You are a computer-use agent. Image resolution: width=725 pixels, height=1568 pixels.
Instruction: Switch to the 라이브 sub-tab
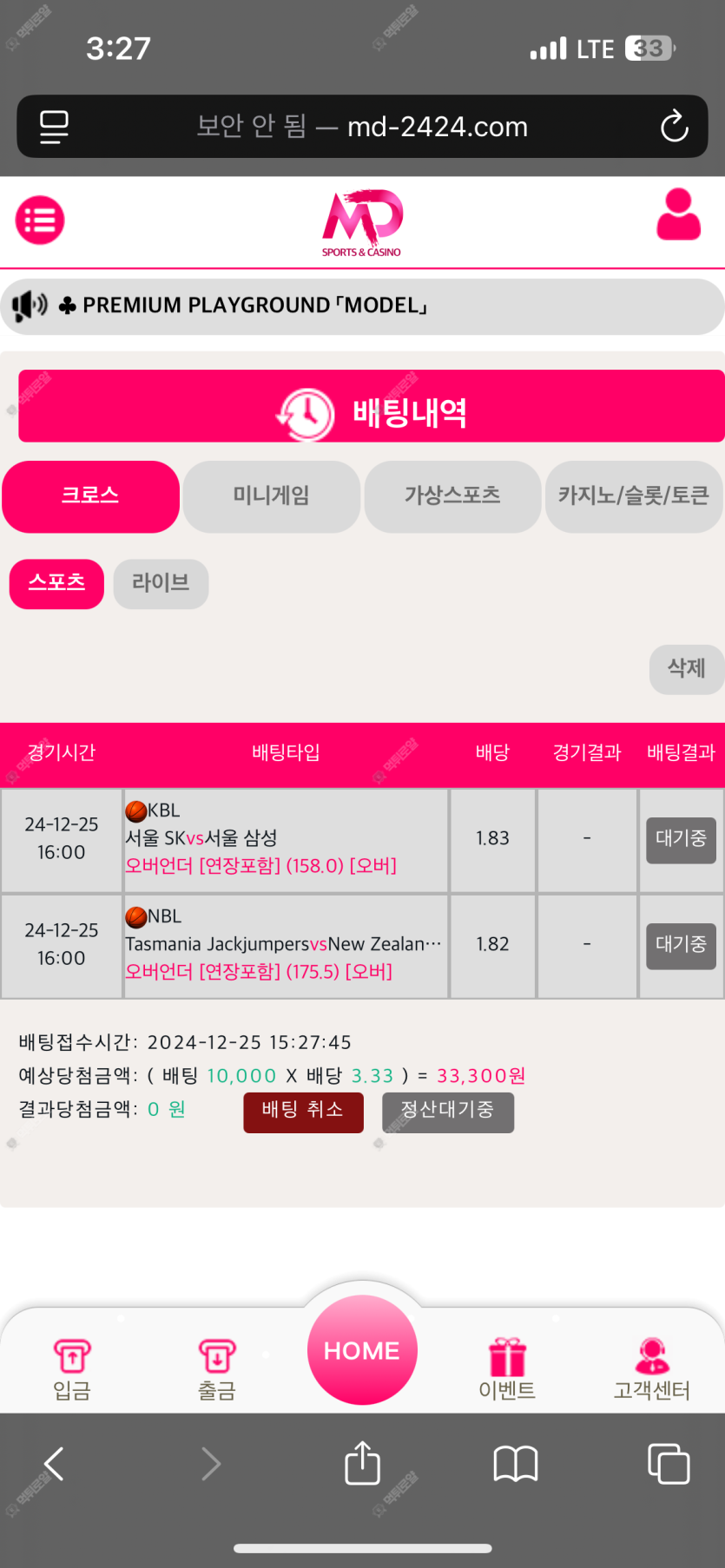161,583
